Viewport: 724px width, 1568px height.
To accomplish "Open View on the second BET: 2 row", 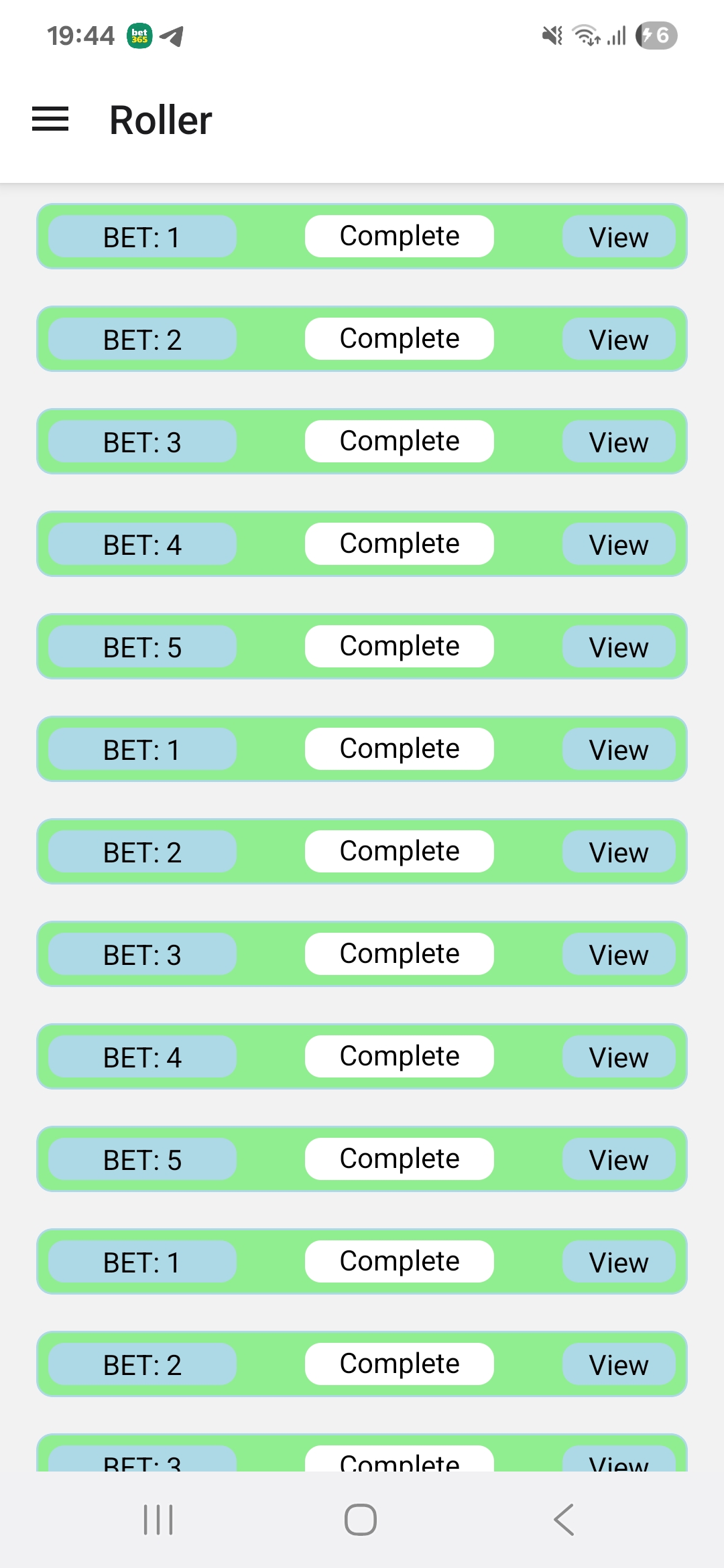I will (x=618, y=852).
